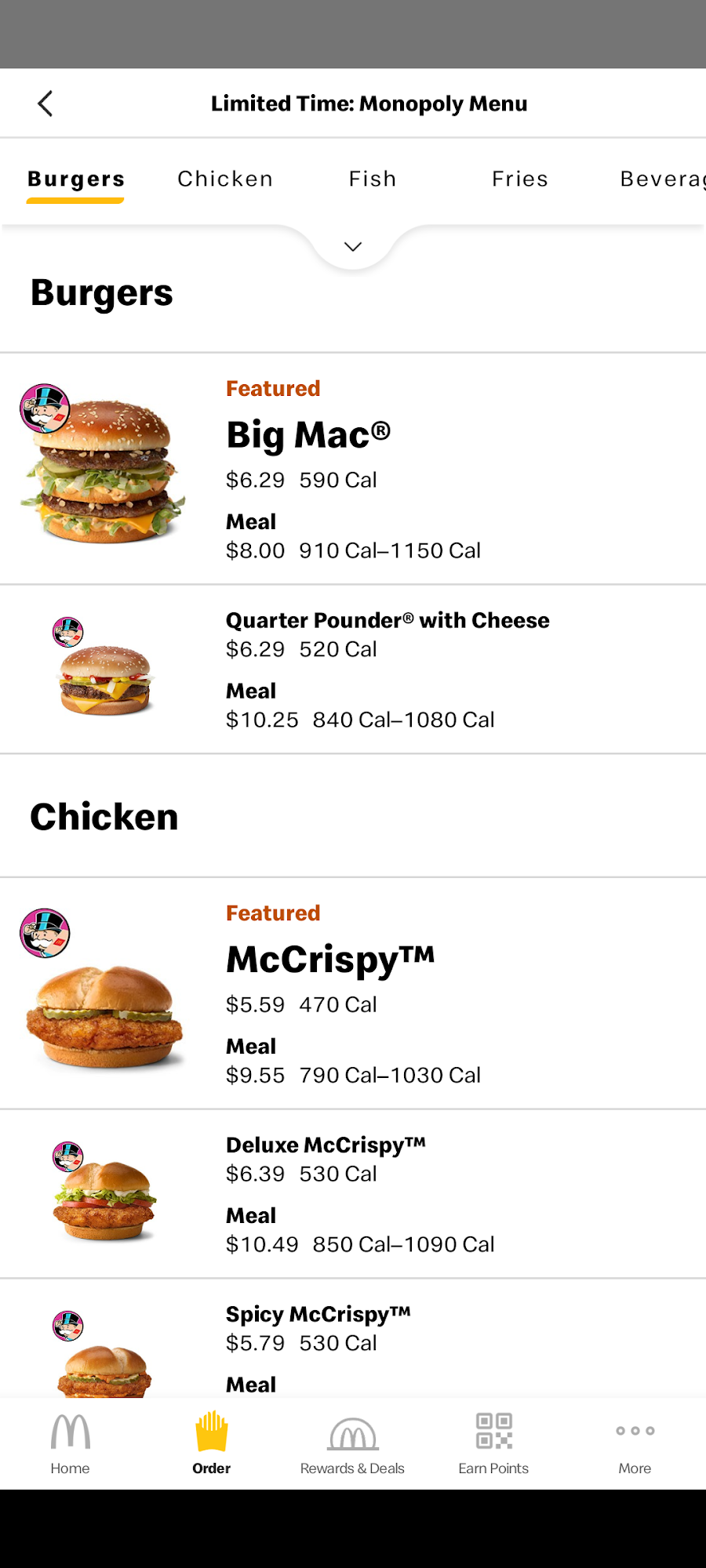This screenshot has width=706, height=1568.
Task: Open the Order tab
Action: pyautogui.click(x=212, y=1444)
